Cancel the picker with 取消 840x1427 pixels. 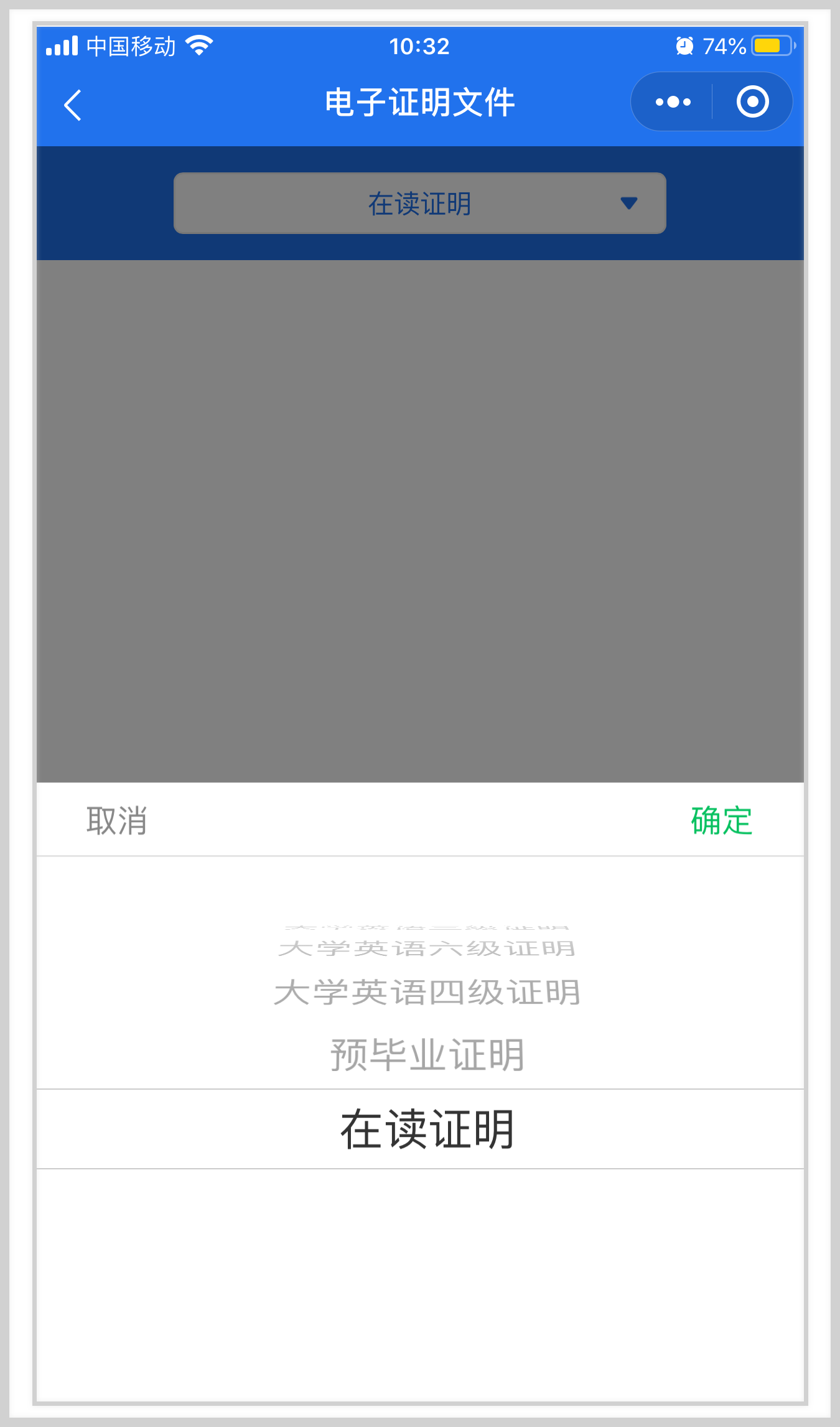pos(116,820)
